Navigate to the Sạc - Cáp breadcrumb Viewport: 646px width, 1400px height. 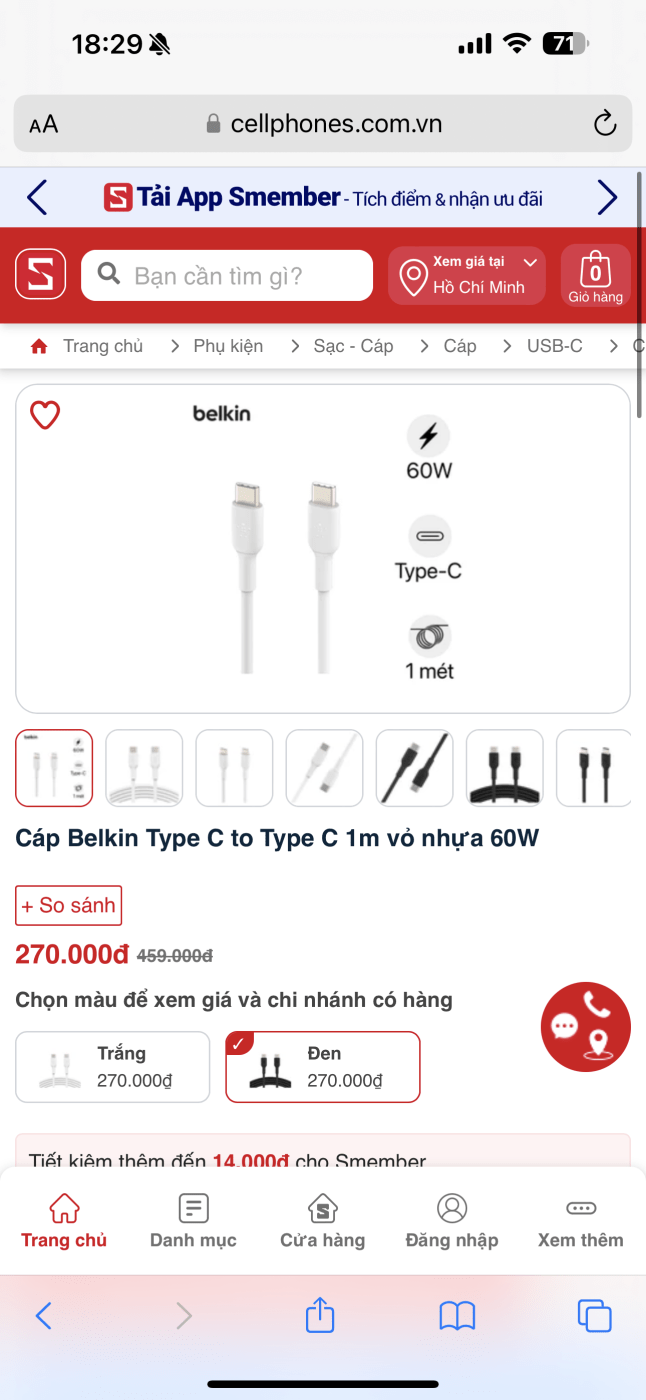[353, 346]
